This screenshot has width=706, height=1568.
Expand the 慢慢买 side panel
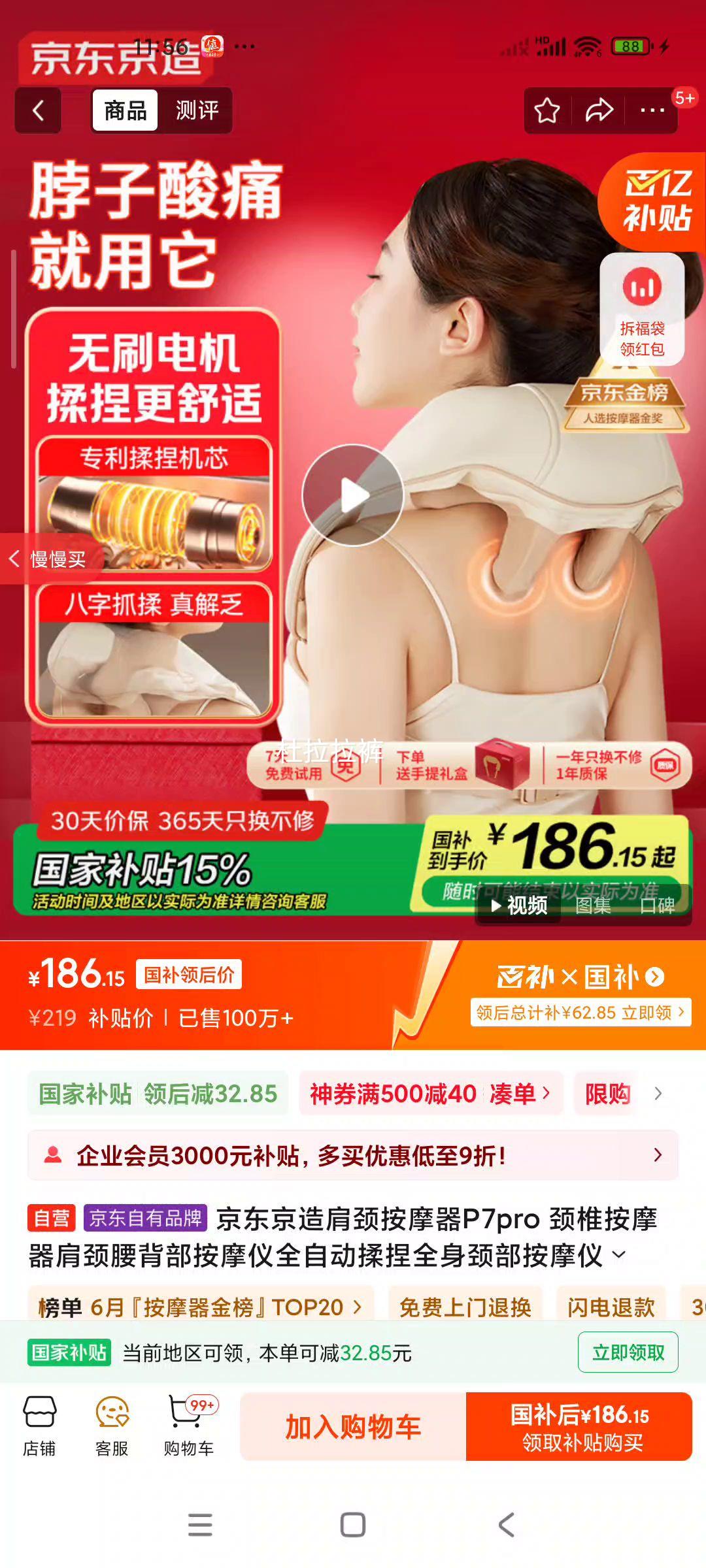point(49,559)
